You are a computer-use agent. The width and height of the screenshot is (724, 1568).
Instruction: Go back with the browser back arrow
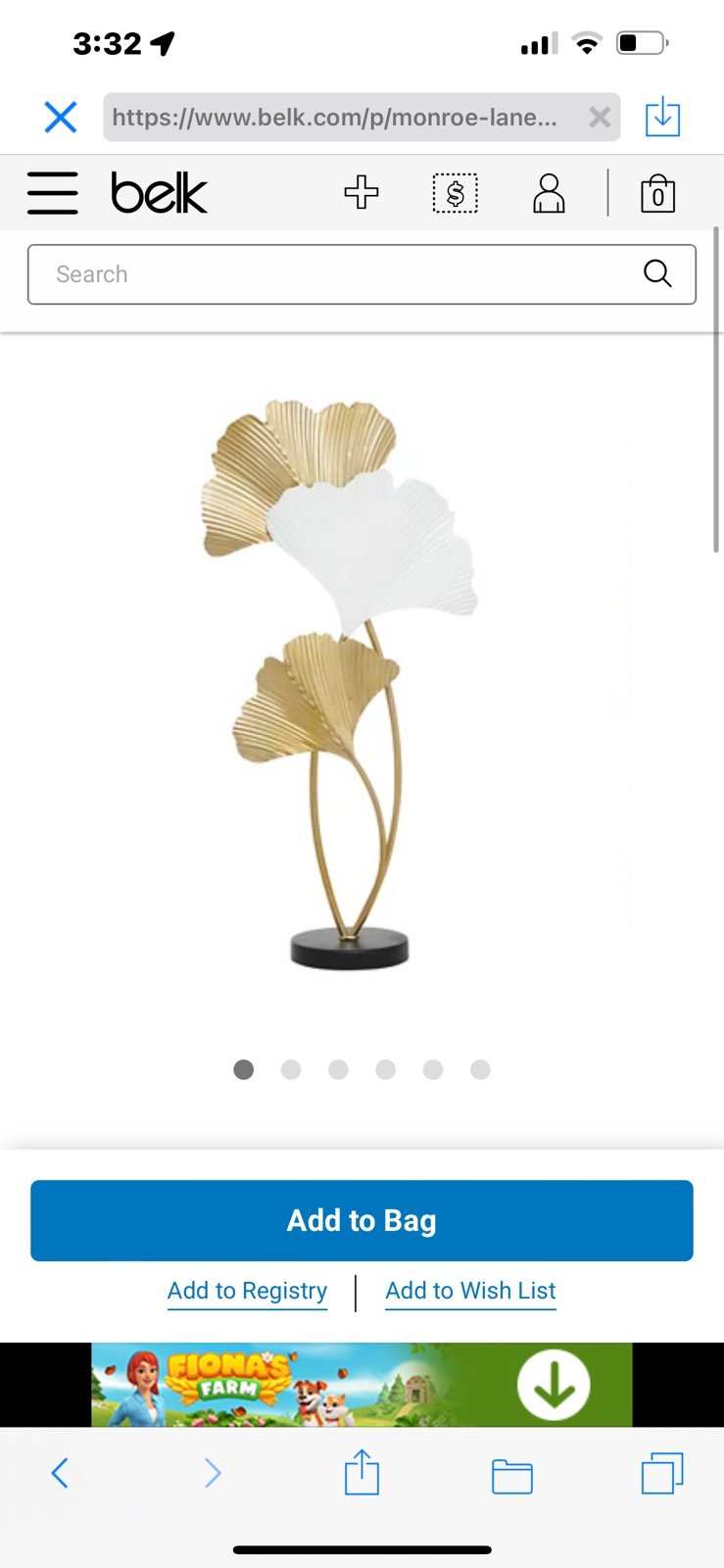[60, 1473]
